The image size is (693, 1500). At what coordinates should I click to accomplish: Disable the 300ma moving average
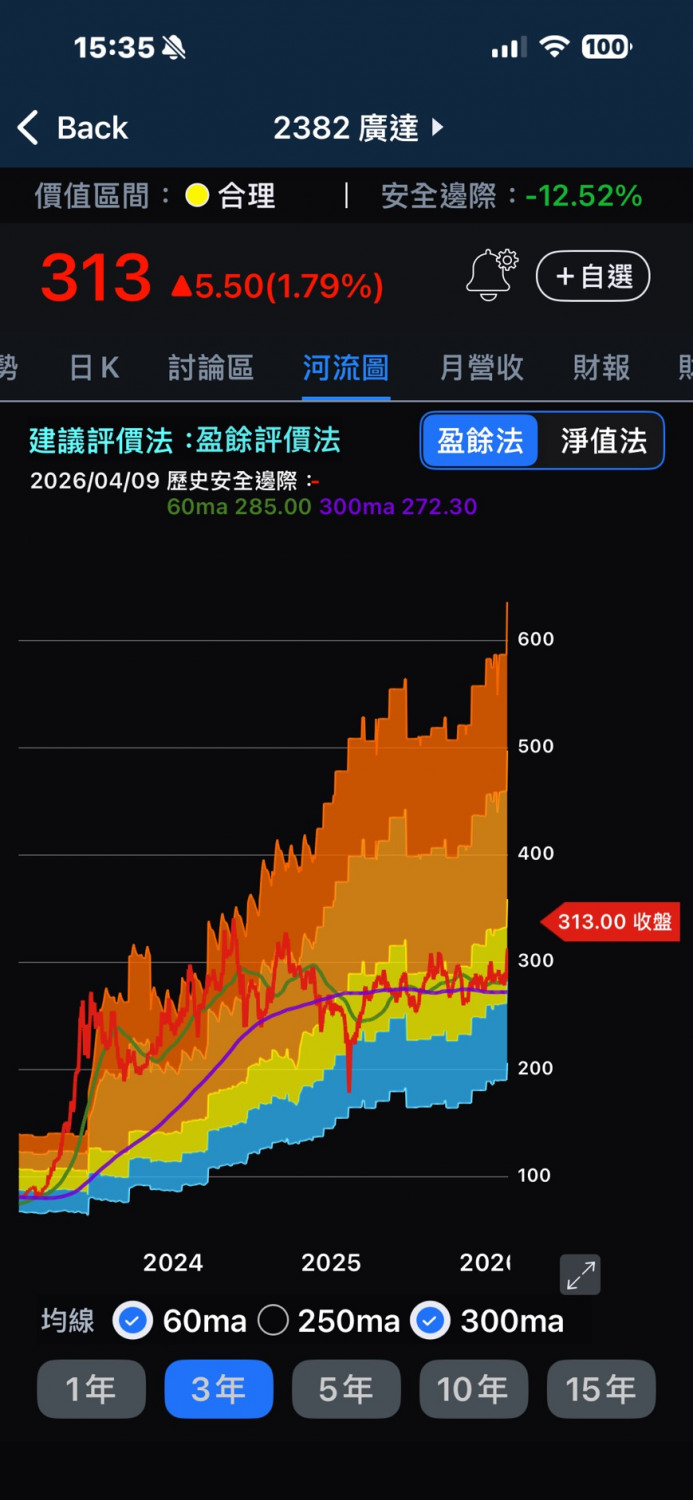(430, 1321)
